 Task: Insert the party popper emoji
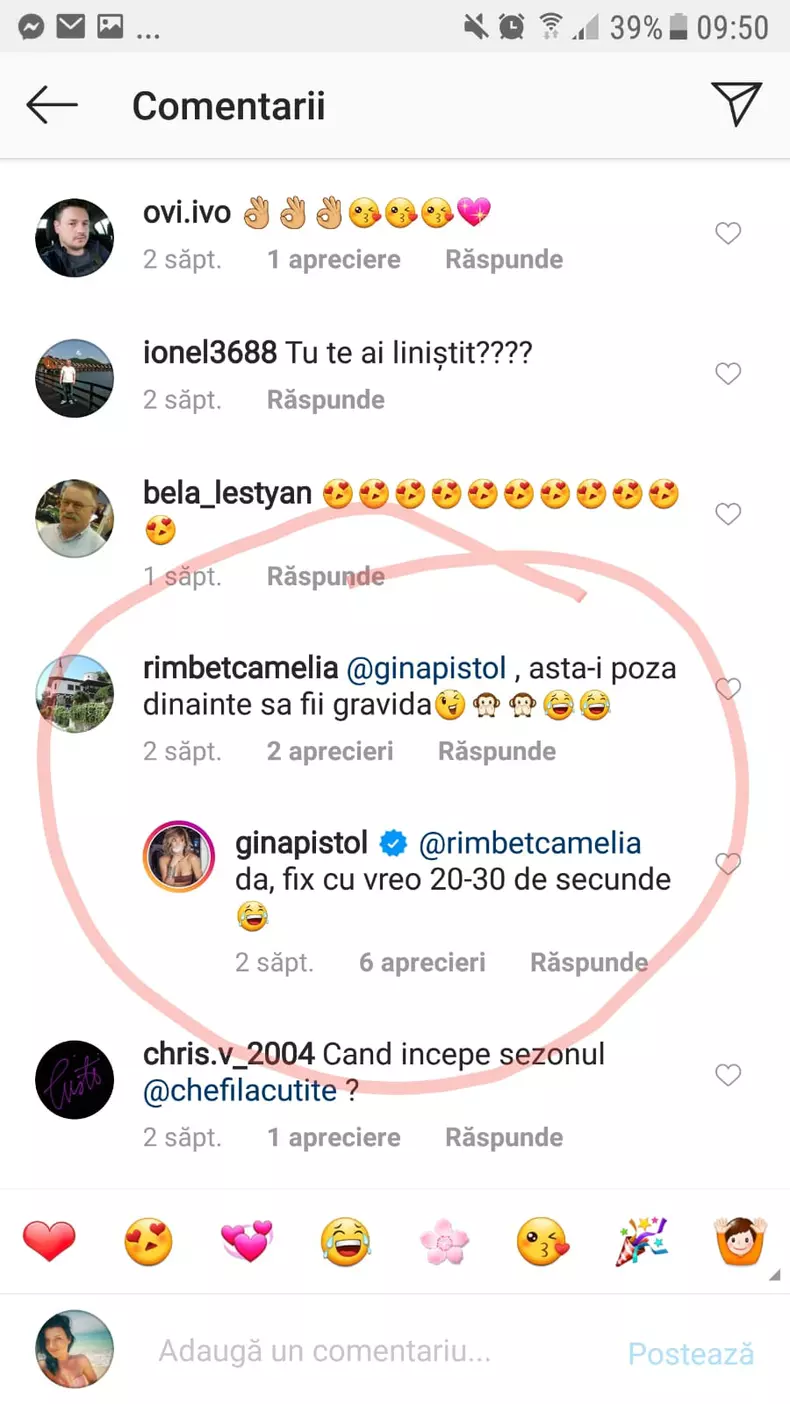tap(641, 1242)
